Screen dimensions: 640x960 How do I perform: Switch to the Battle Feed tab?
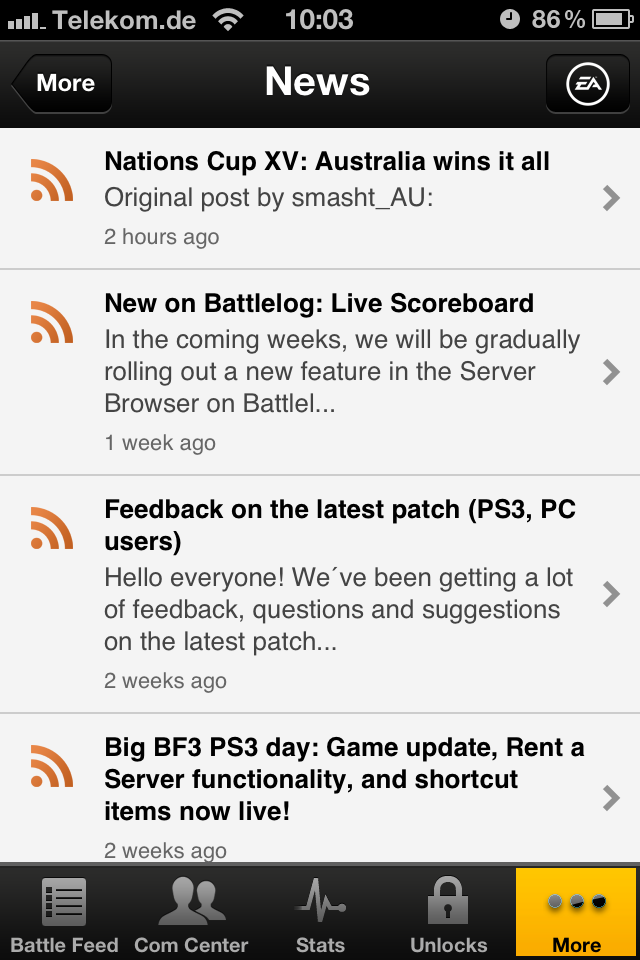[x=64, y=914]
